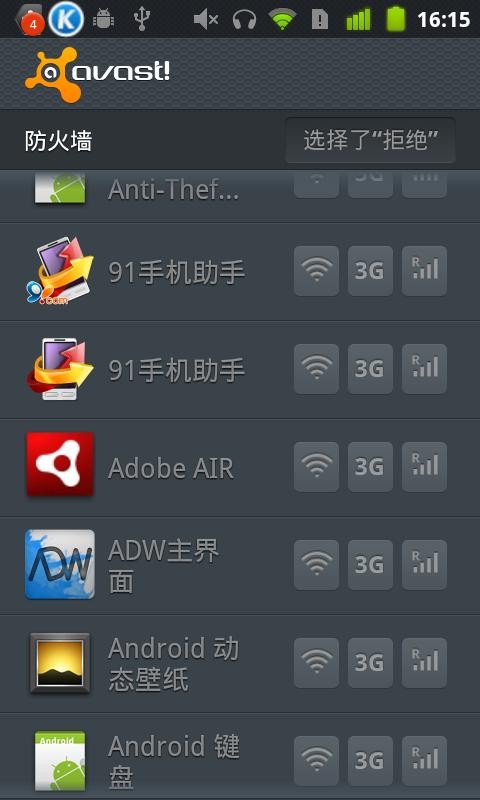Toggle 3G access for Android 动态壁纸
480x800 pixels.
coord(370,663)
